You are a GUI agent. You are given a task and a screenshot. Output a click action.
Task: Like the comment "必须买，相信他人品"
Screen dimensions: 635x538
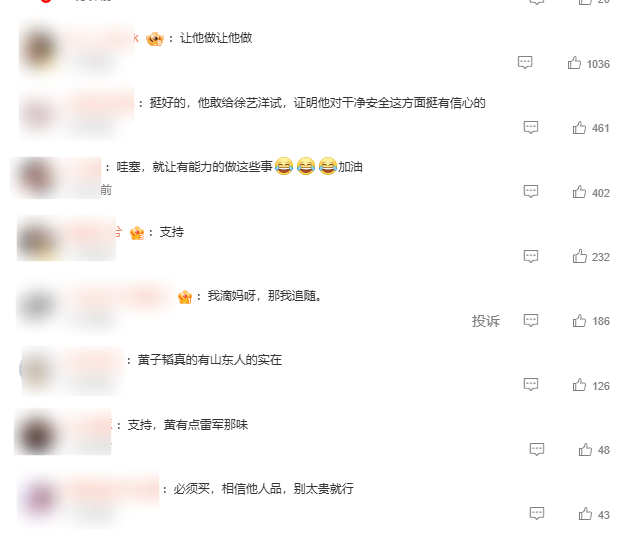click(x=585, y=514)
